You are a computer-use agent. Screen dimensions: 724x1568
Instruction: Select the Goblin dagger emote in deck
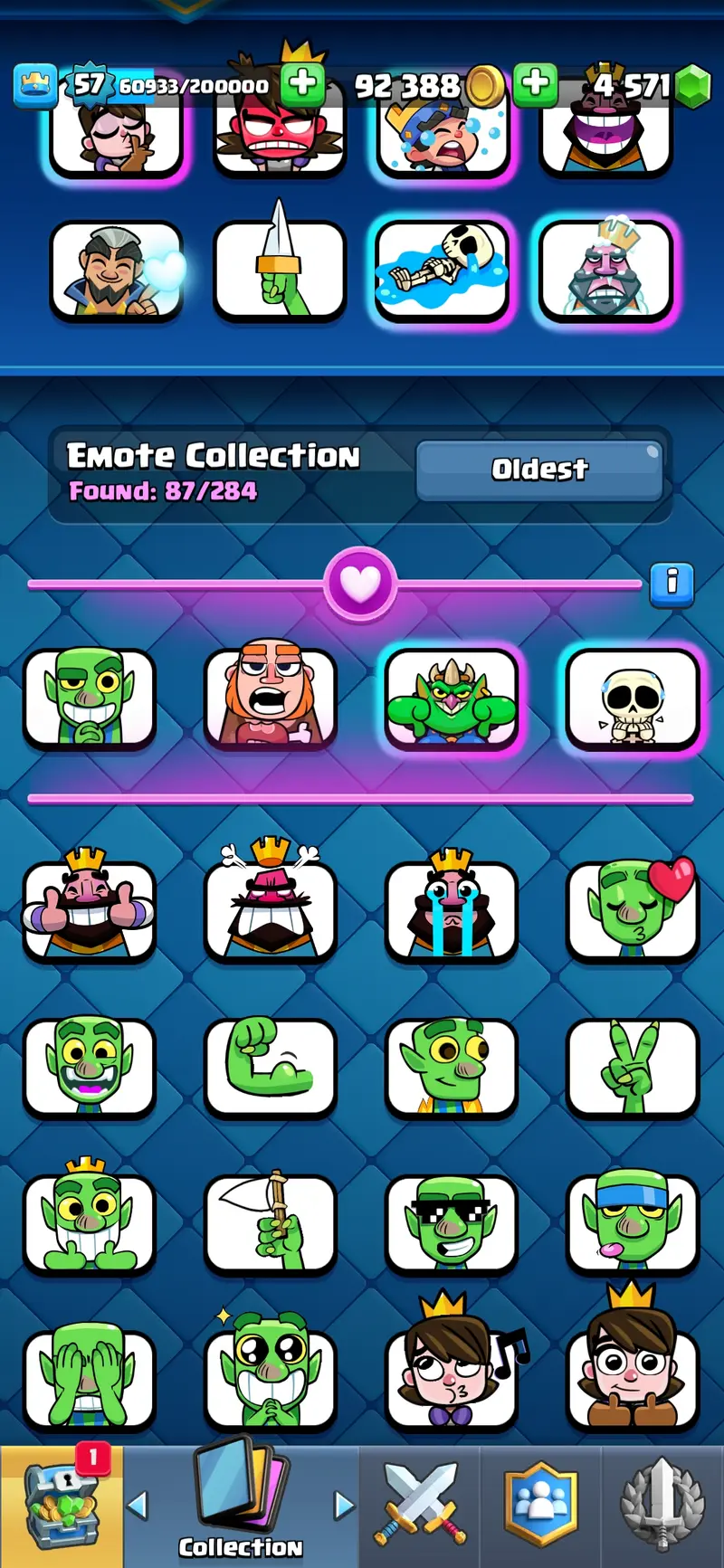point(280,270)
